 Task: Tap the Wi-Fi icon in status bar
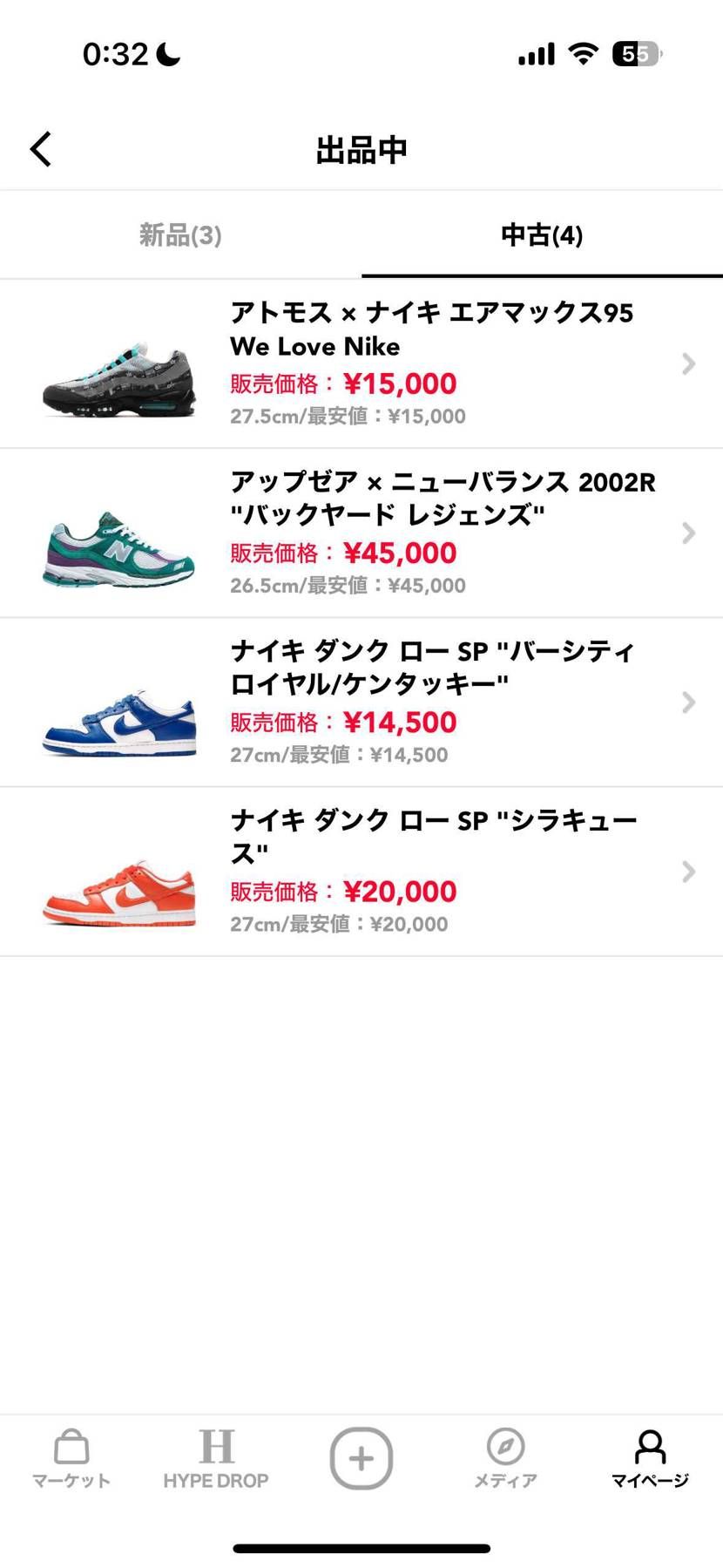pos(582,53)
